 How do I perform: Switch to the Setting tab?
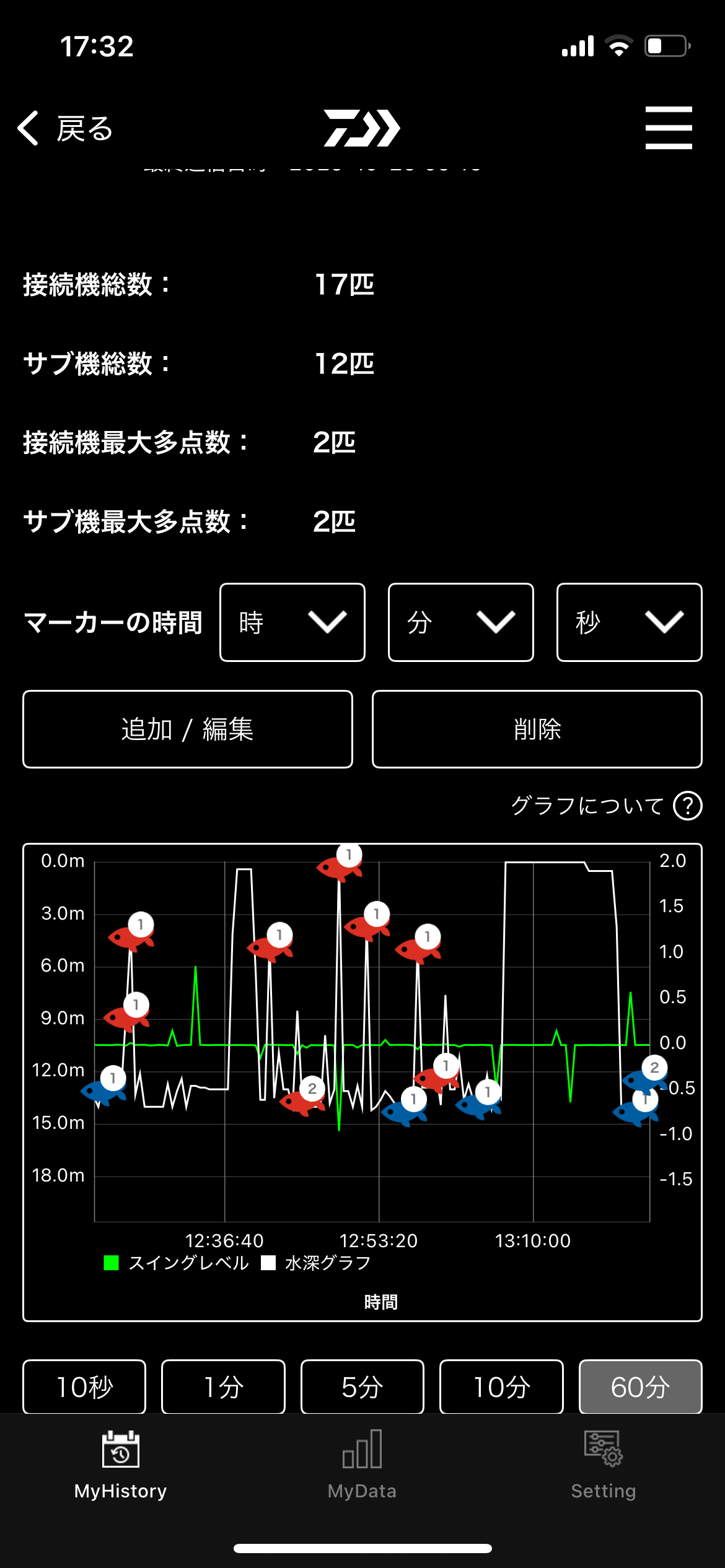[604, 1465]
